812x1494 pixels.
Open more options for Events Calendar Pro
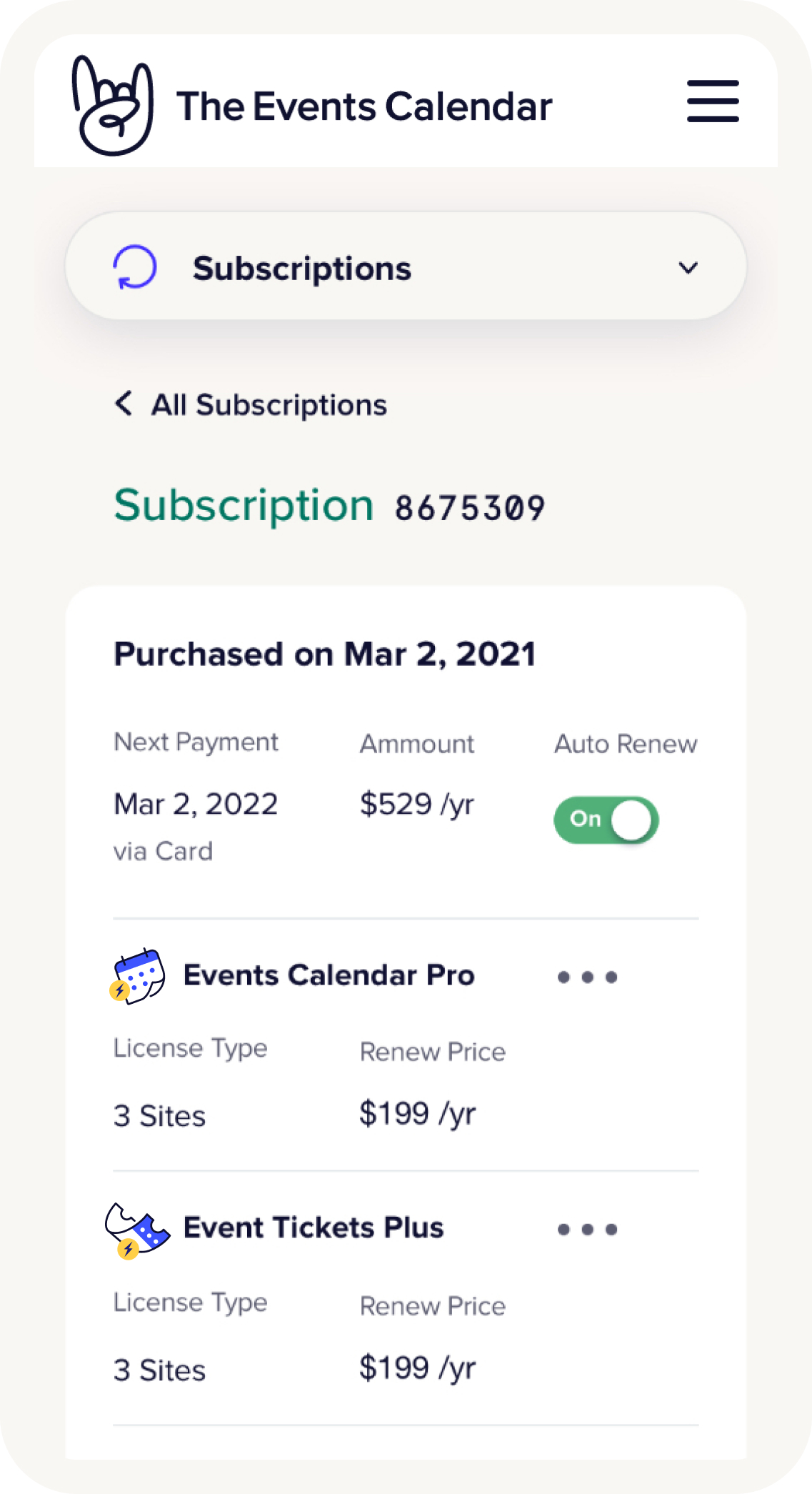coord(587,977)
